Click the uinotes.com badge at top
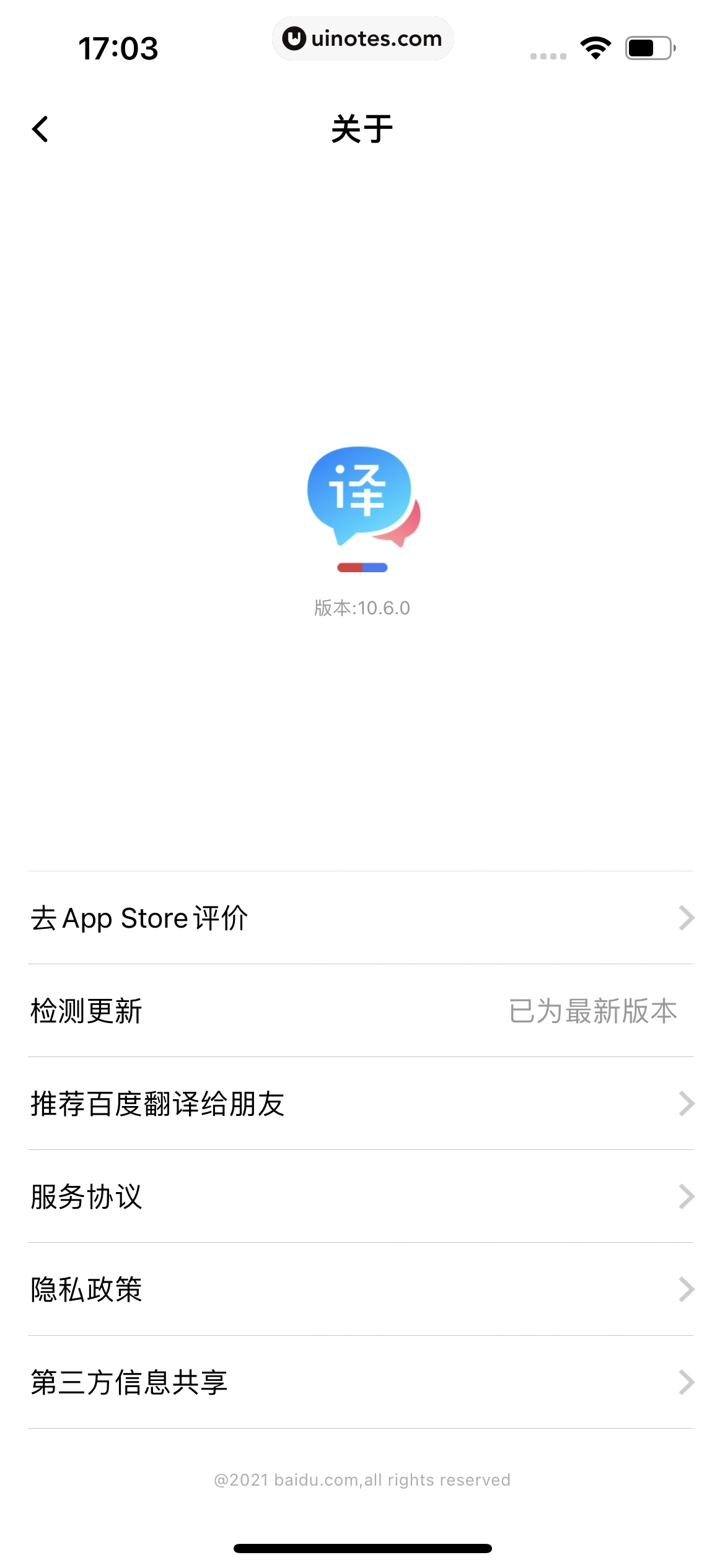The image size is (725, 1568). pyautogui.click(x=362, y=38)
